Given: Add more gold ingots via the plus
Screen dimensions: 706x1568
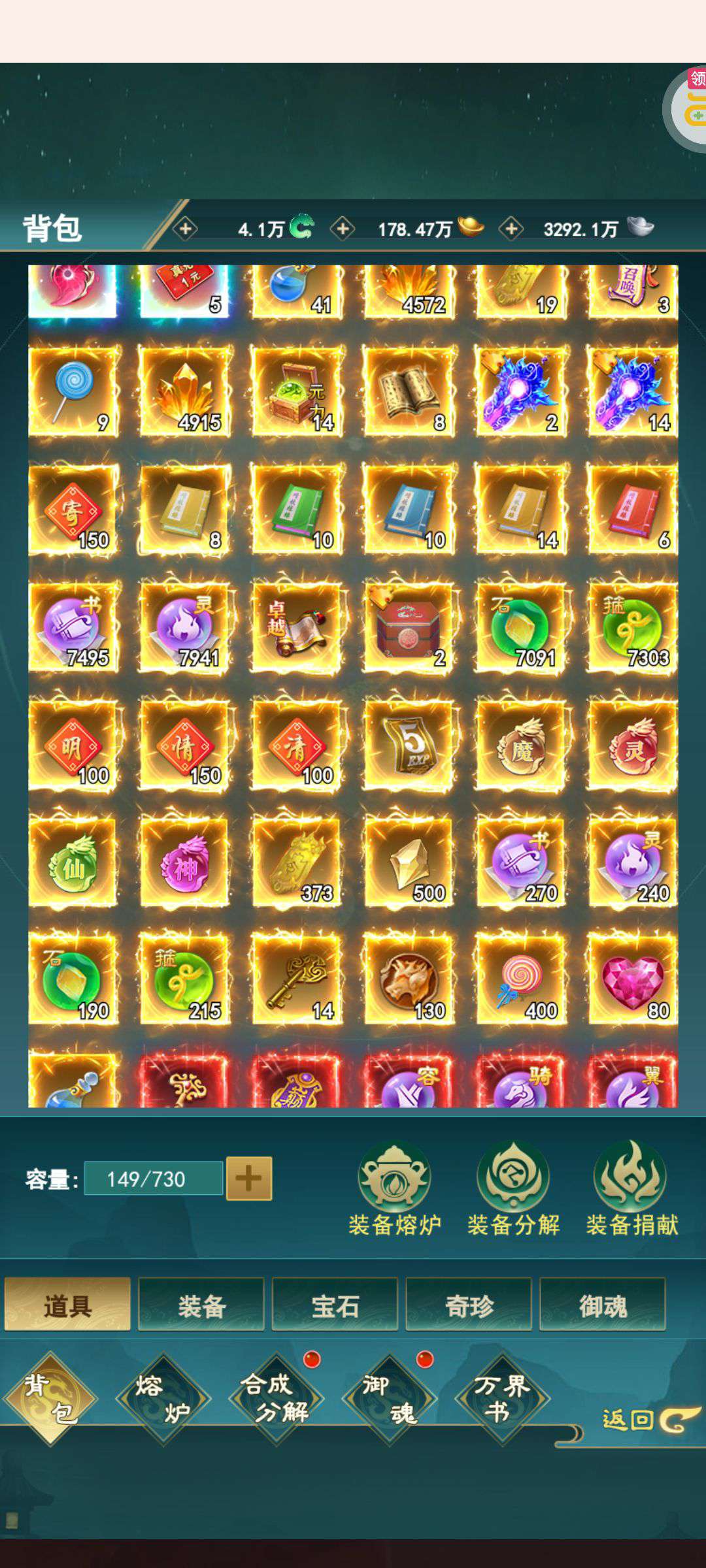Looking at the screenshot, I should tap(343, 229).
